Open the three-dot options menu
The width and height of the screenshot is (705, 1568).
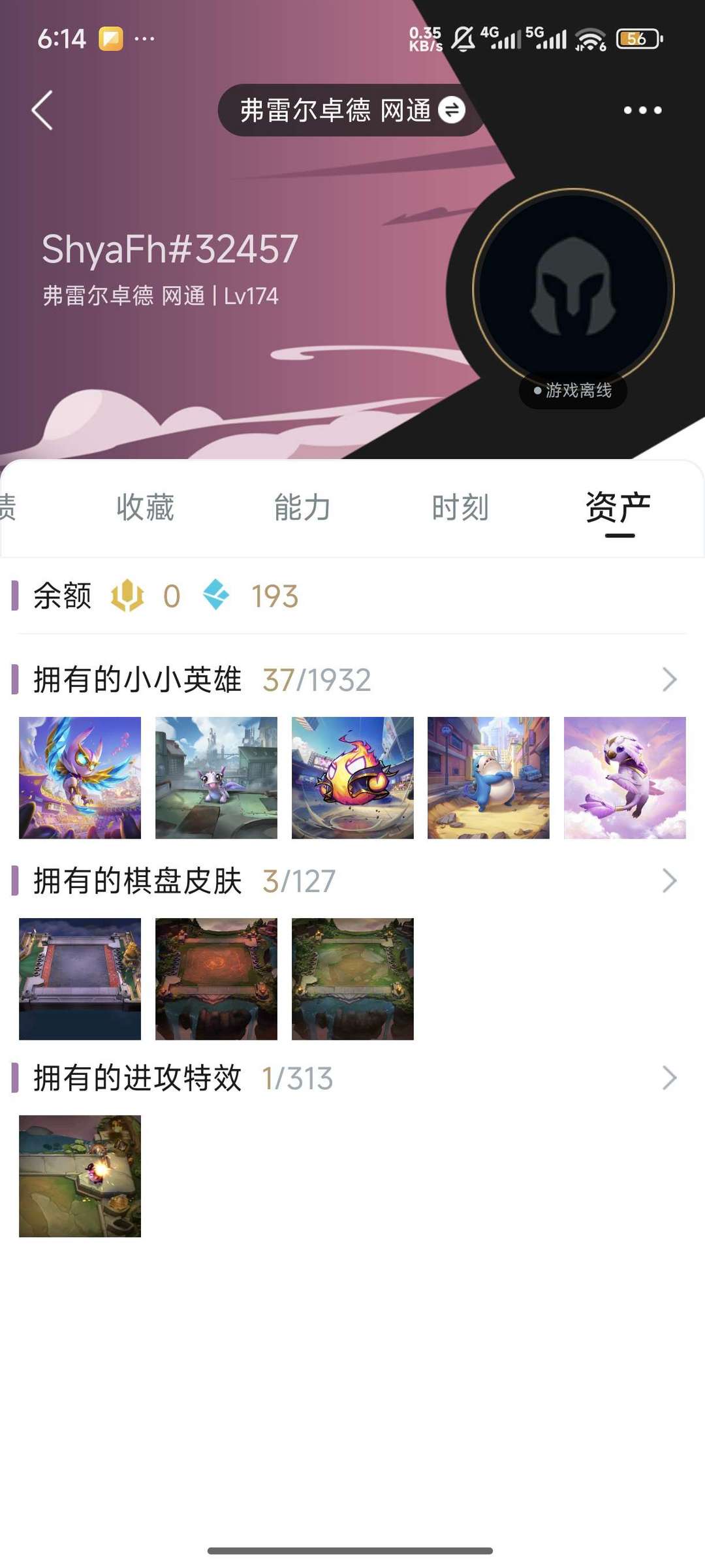(x=643, y=111)
